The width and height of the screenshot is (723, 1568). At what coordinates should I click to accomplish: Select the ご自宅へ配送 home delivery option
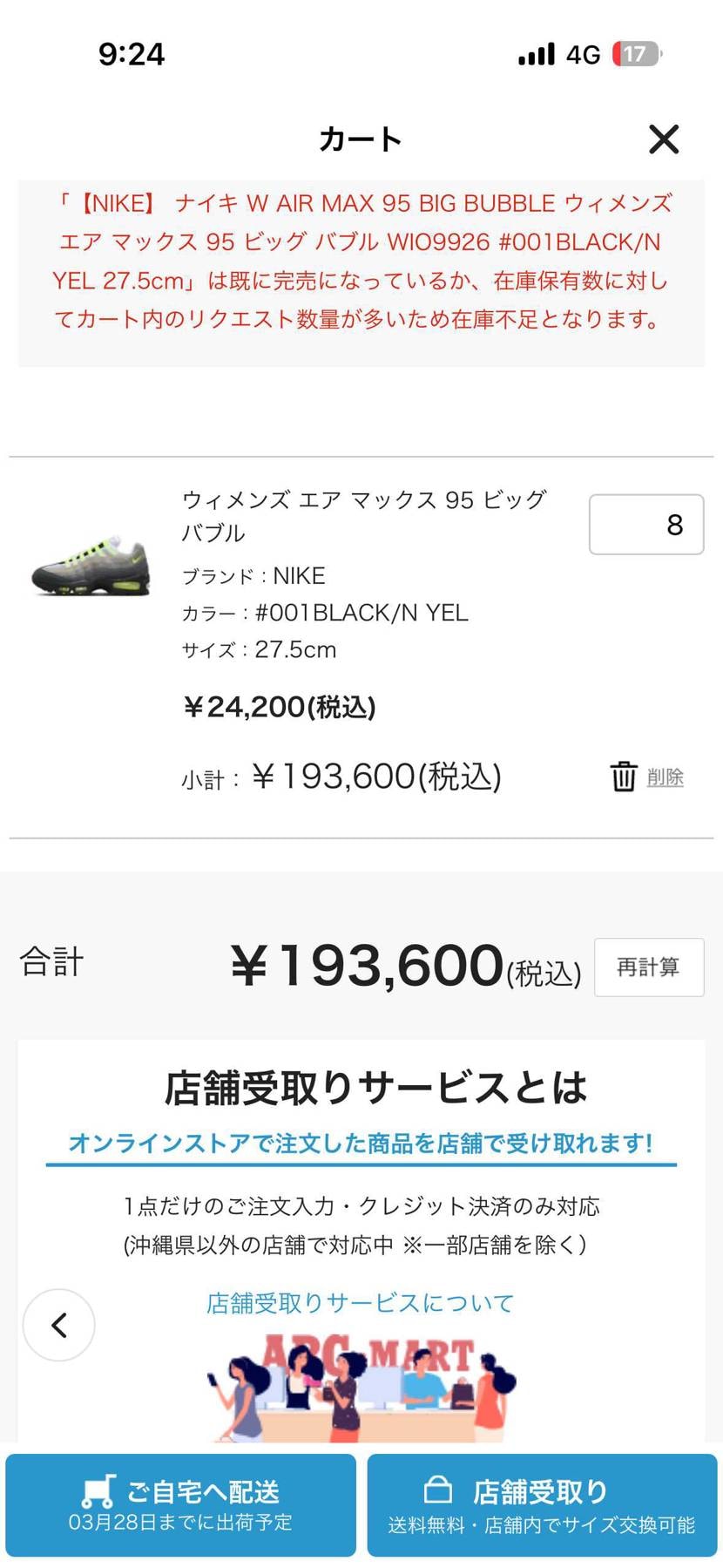click(180, 1505)
